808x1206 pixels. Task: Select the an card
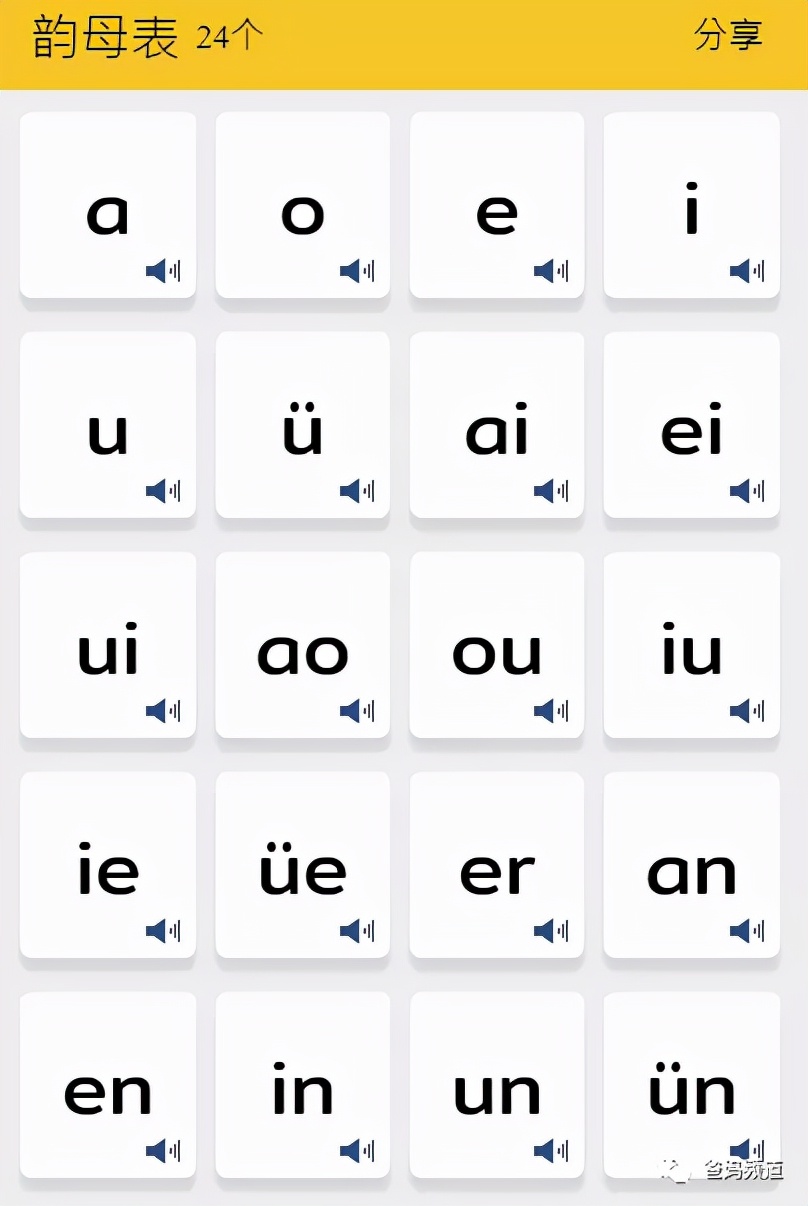pos(691,865)
